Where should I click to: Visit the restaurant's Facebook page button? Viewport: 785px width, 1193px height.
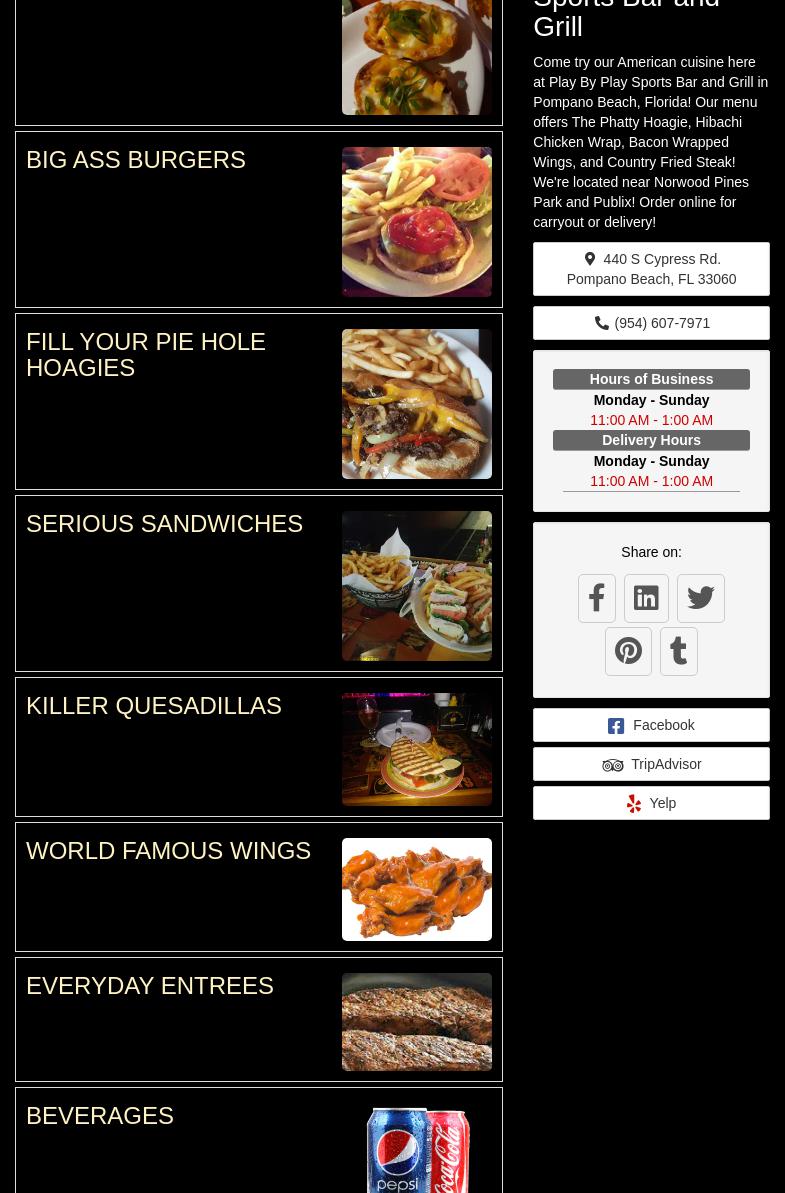point(651,725)
